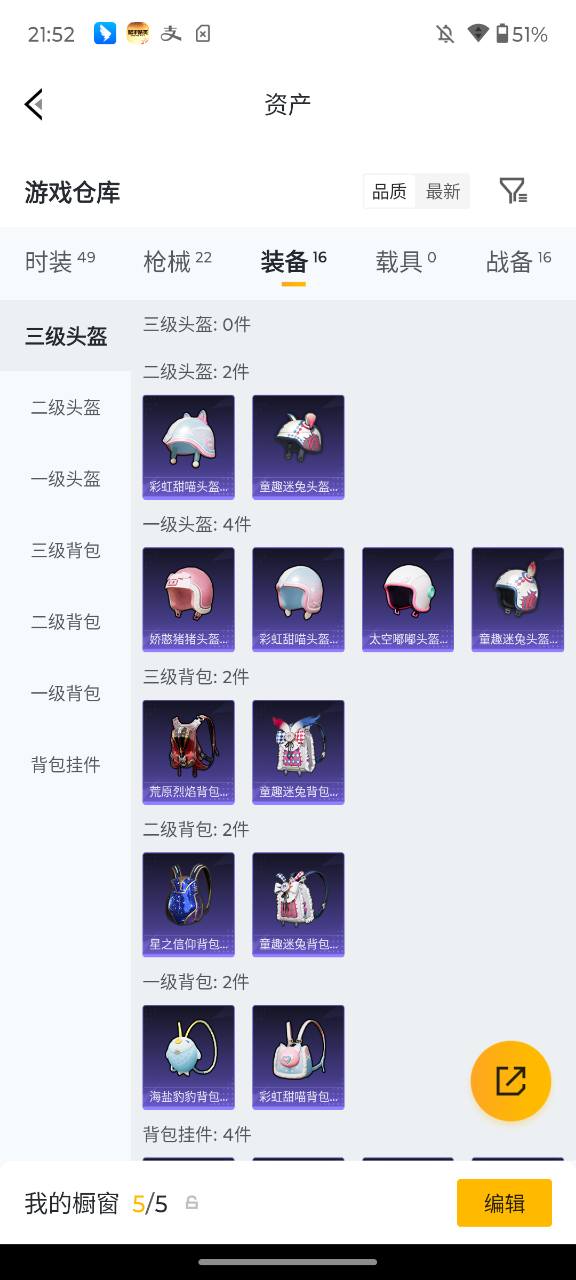Select 背包挂件 in the side list
This screenshot has width=576, height=1280.
click(66, 765)
